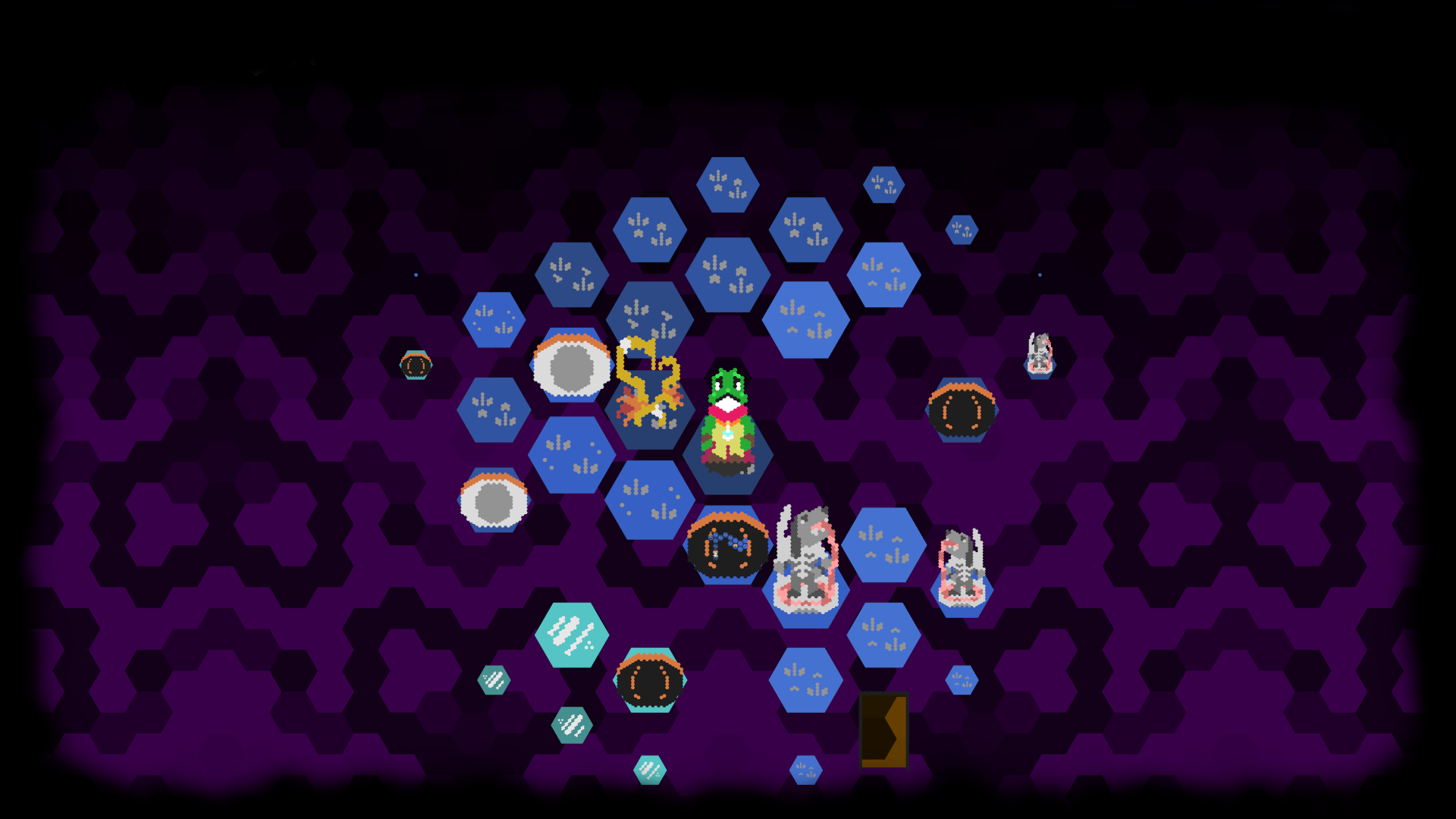The height and width of the screenshot is (819, 1456).
Task: Tap the golden flaming creature
Action: [647, 384]
